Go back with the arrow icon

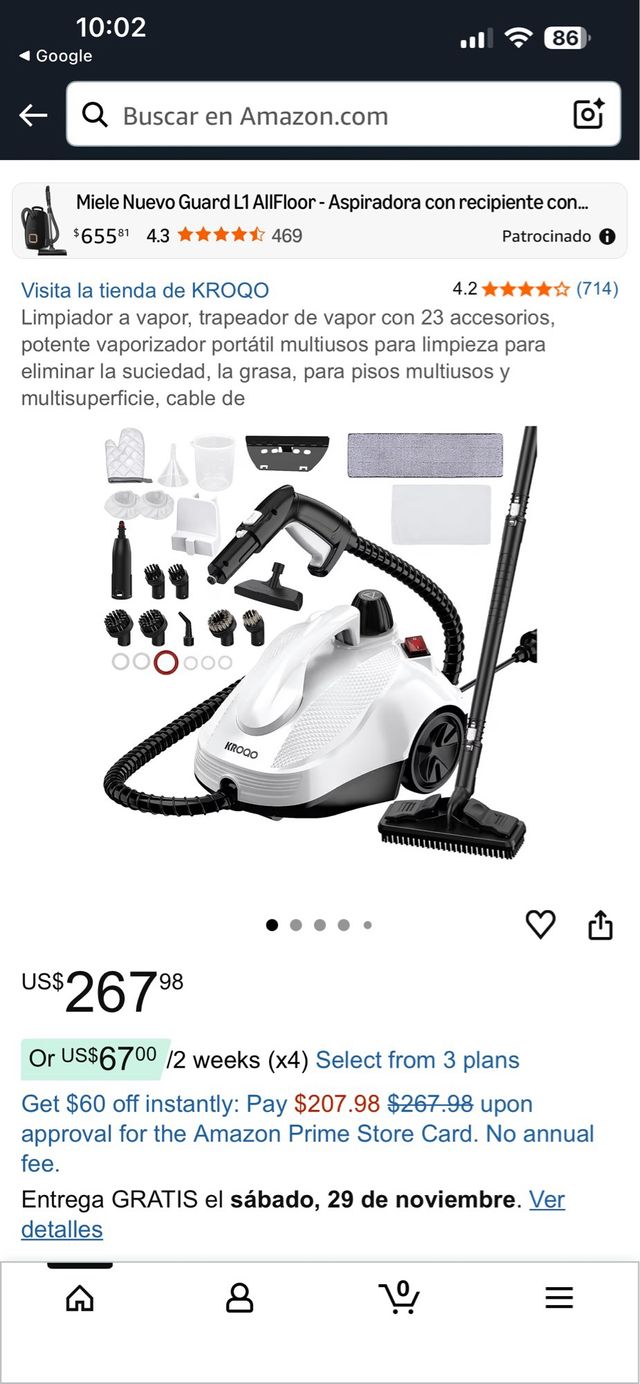(33, 115)
